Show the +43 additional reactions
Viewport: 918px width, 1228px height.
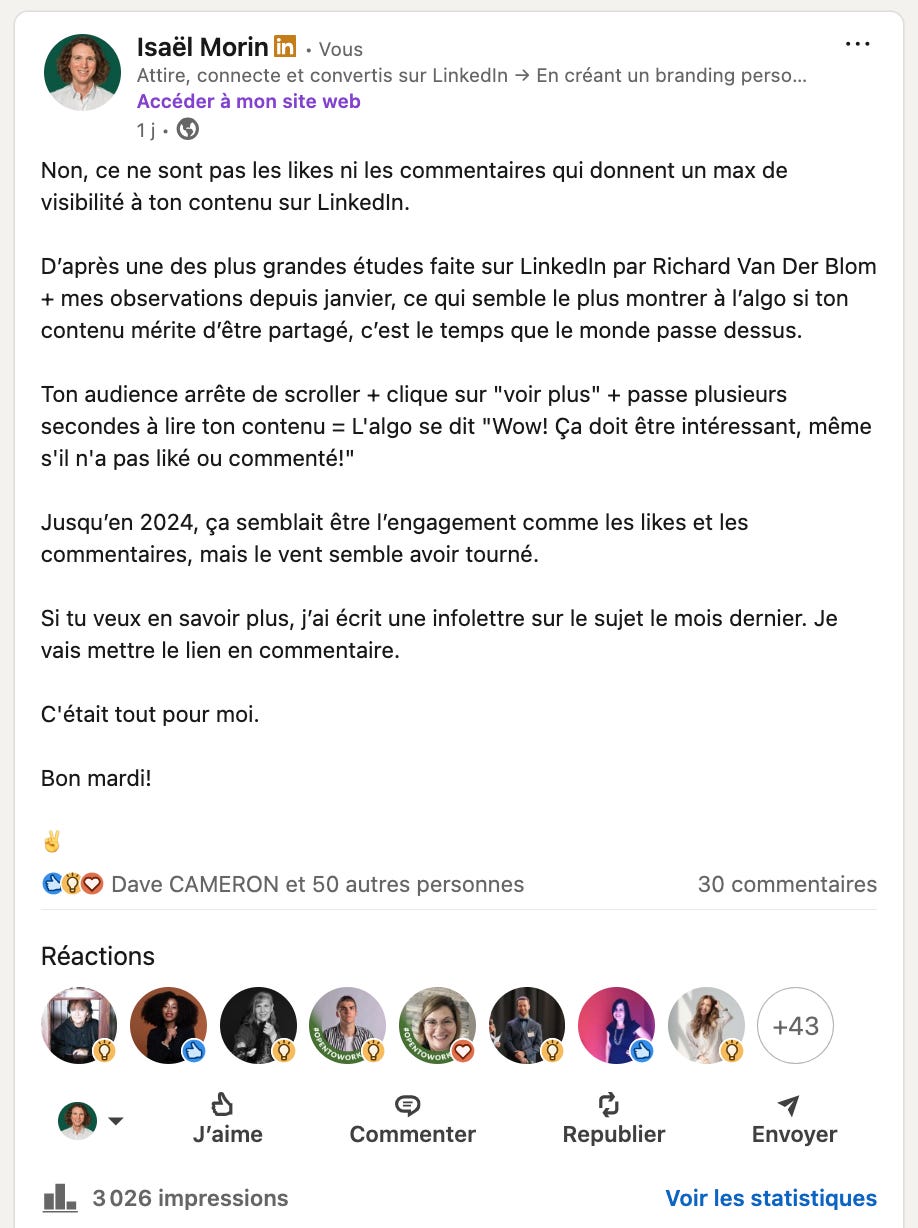pos(795,1026)
